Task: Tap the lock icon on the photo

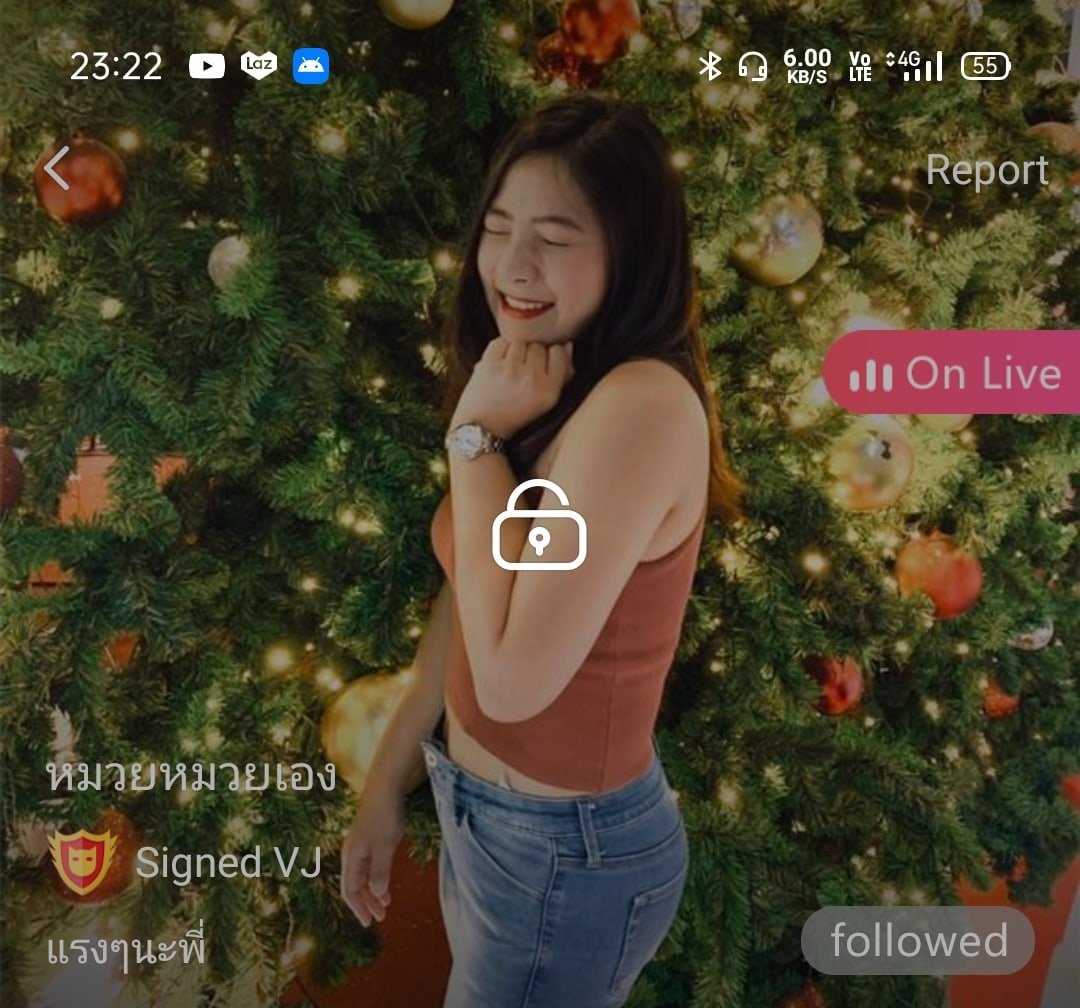Action: coord(539,525)
